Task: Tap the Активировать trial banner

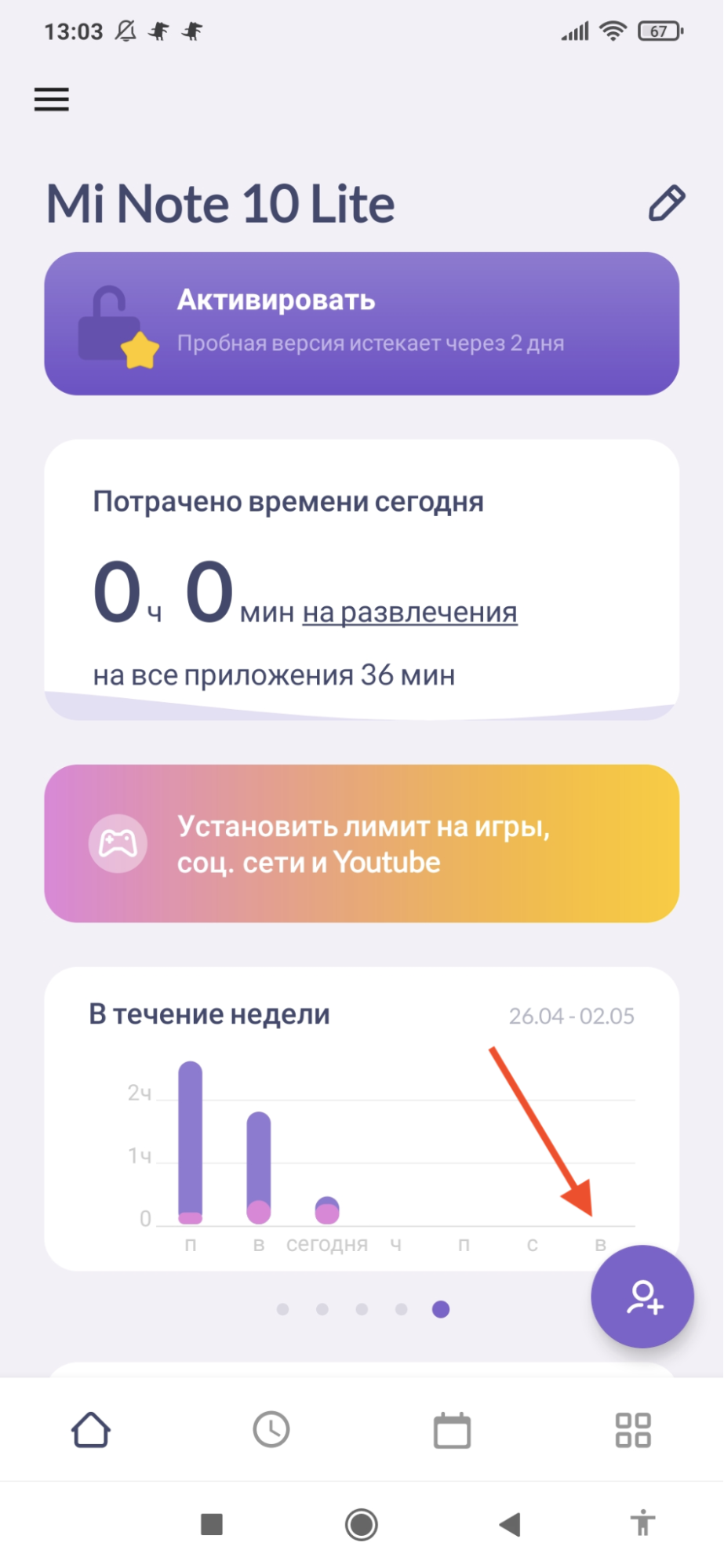Action: point(362,323)
